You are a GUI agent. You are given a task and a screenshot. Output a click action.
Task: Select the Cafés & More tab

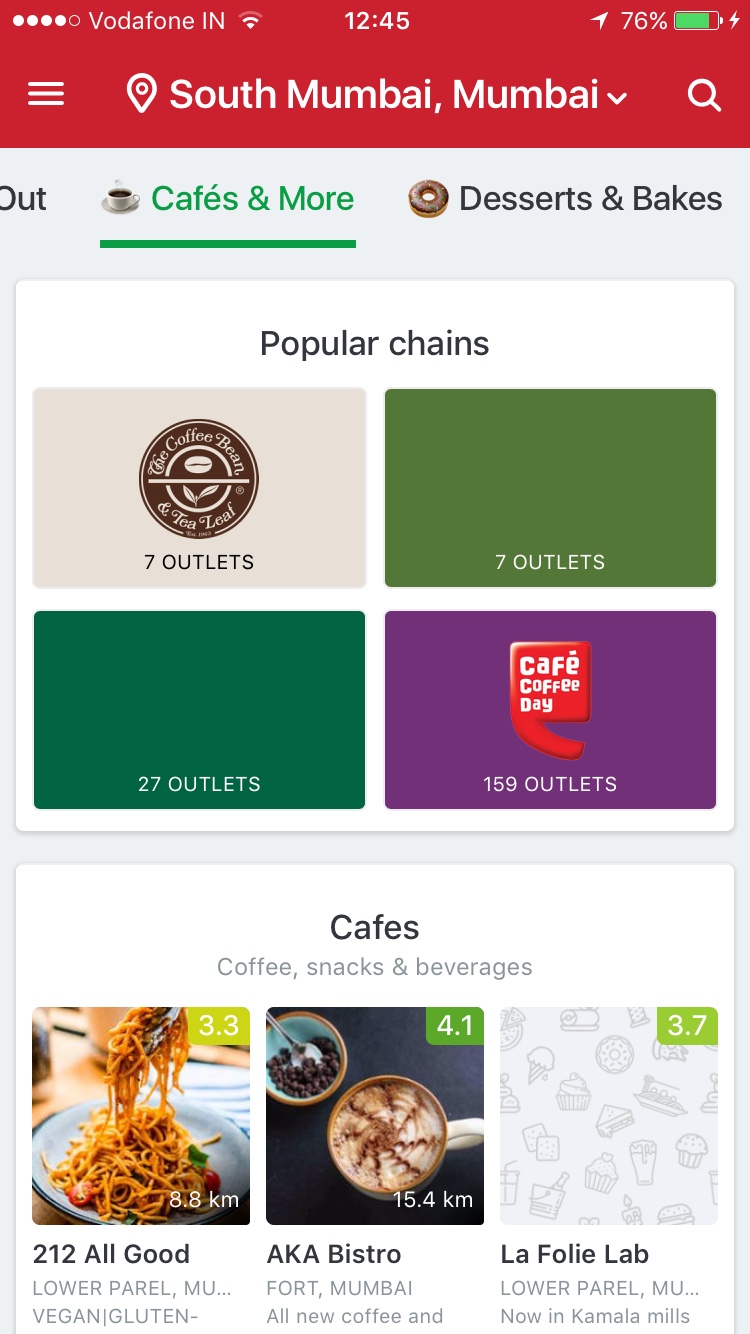[228, 199]
